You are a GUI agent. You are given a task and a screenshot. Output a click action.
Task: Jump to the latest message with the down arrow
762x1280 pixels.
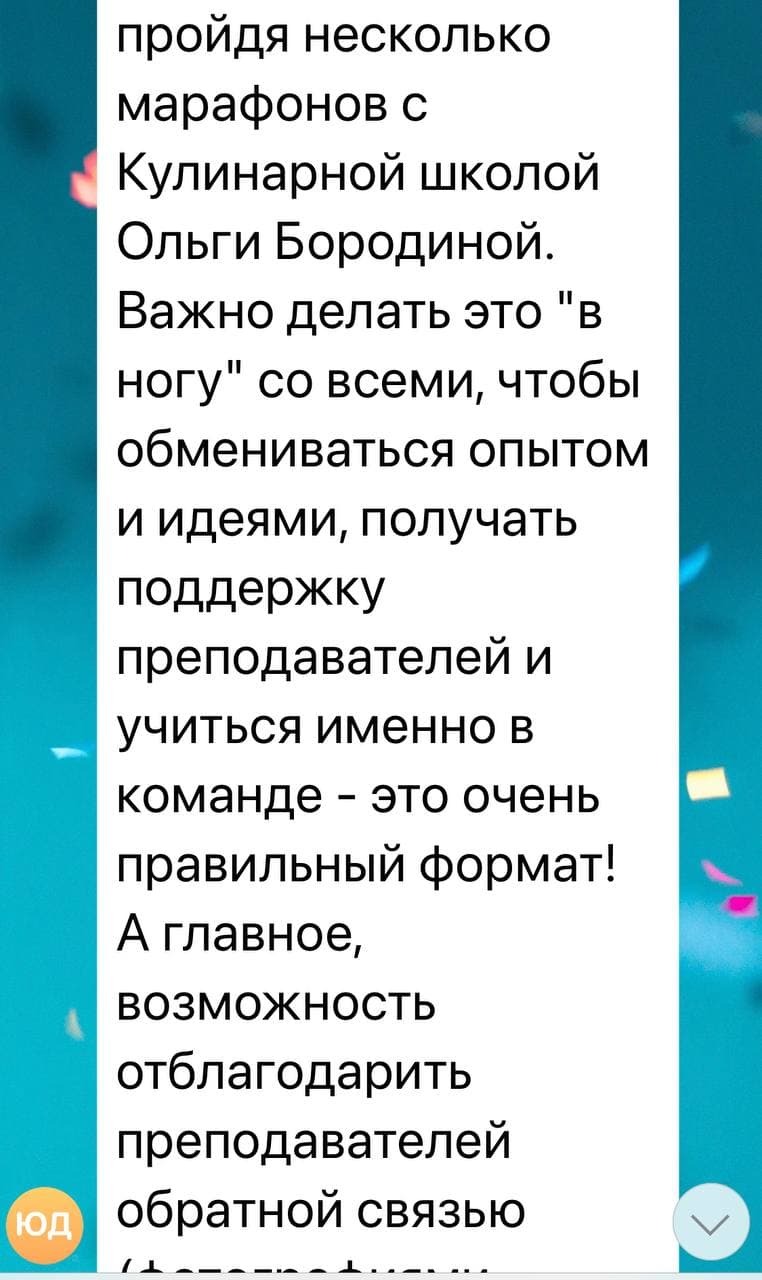click(710, 1222)
